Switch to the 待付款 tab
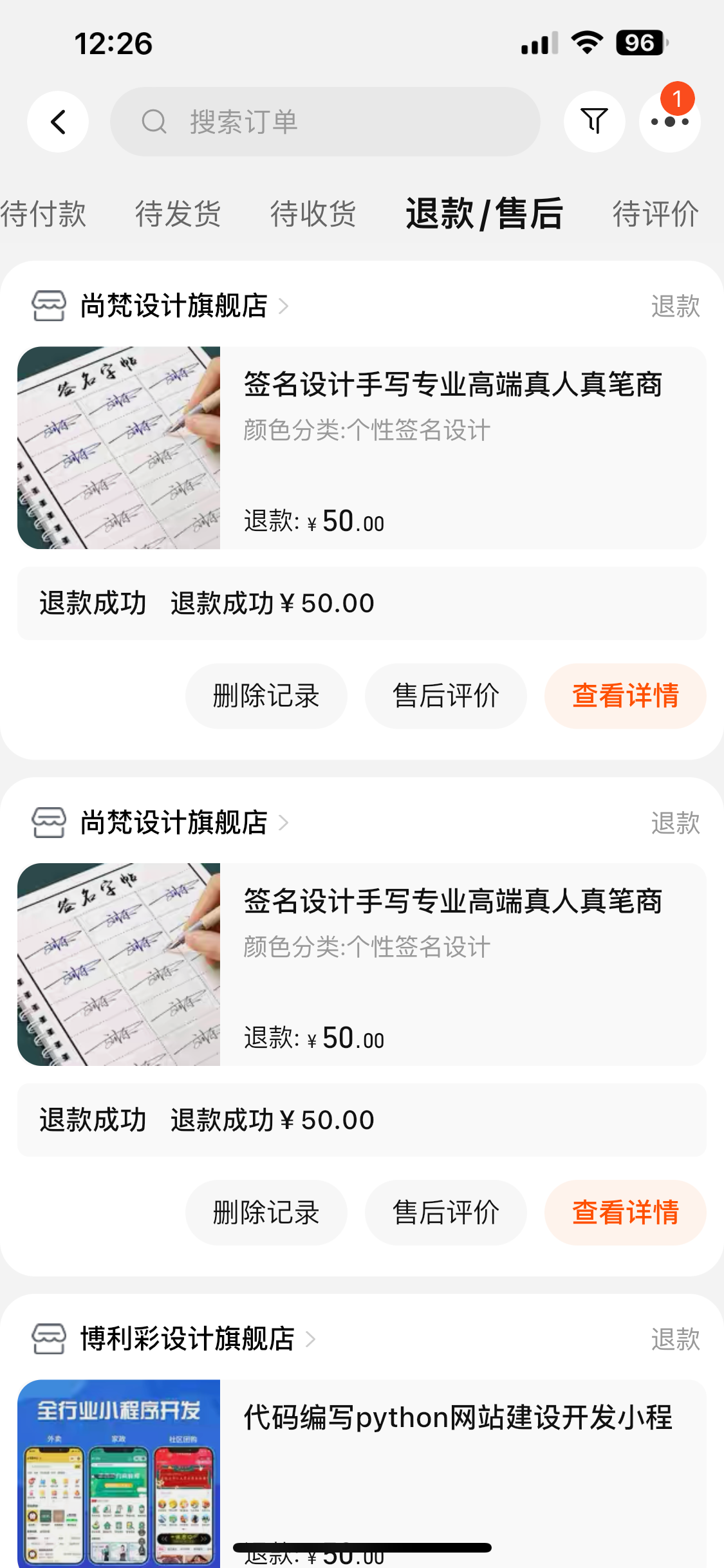This screenshot has height=1568, width=724. click(x=42, y=214)
